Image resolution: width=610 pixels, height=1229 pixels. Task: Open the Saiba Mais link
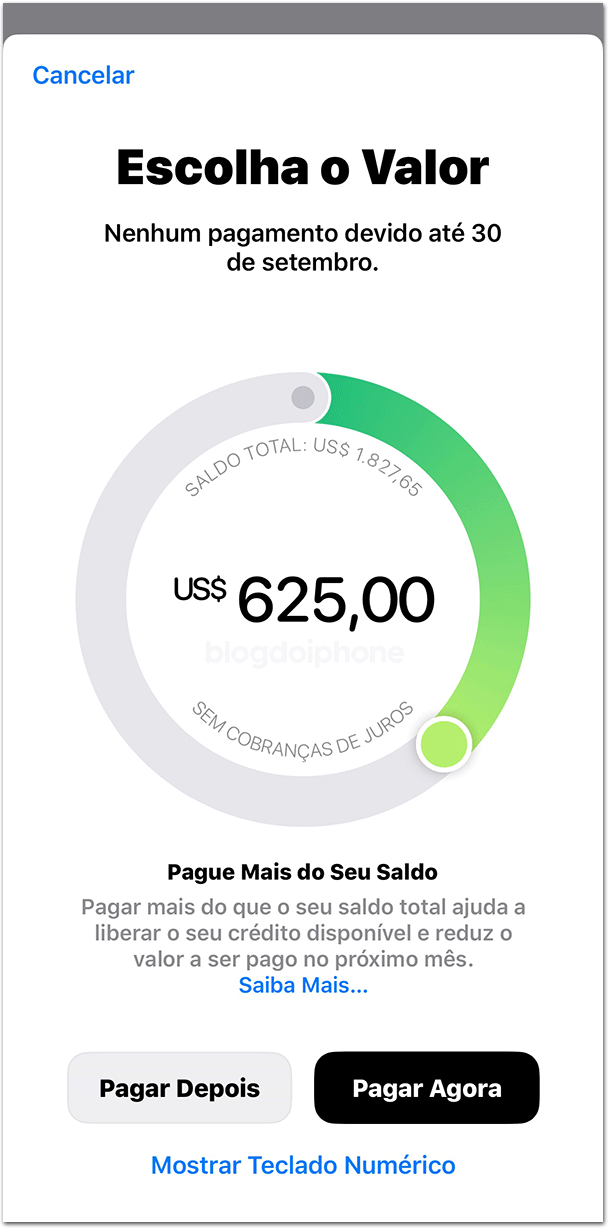click(303, 986)
